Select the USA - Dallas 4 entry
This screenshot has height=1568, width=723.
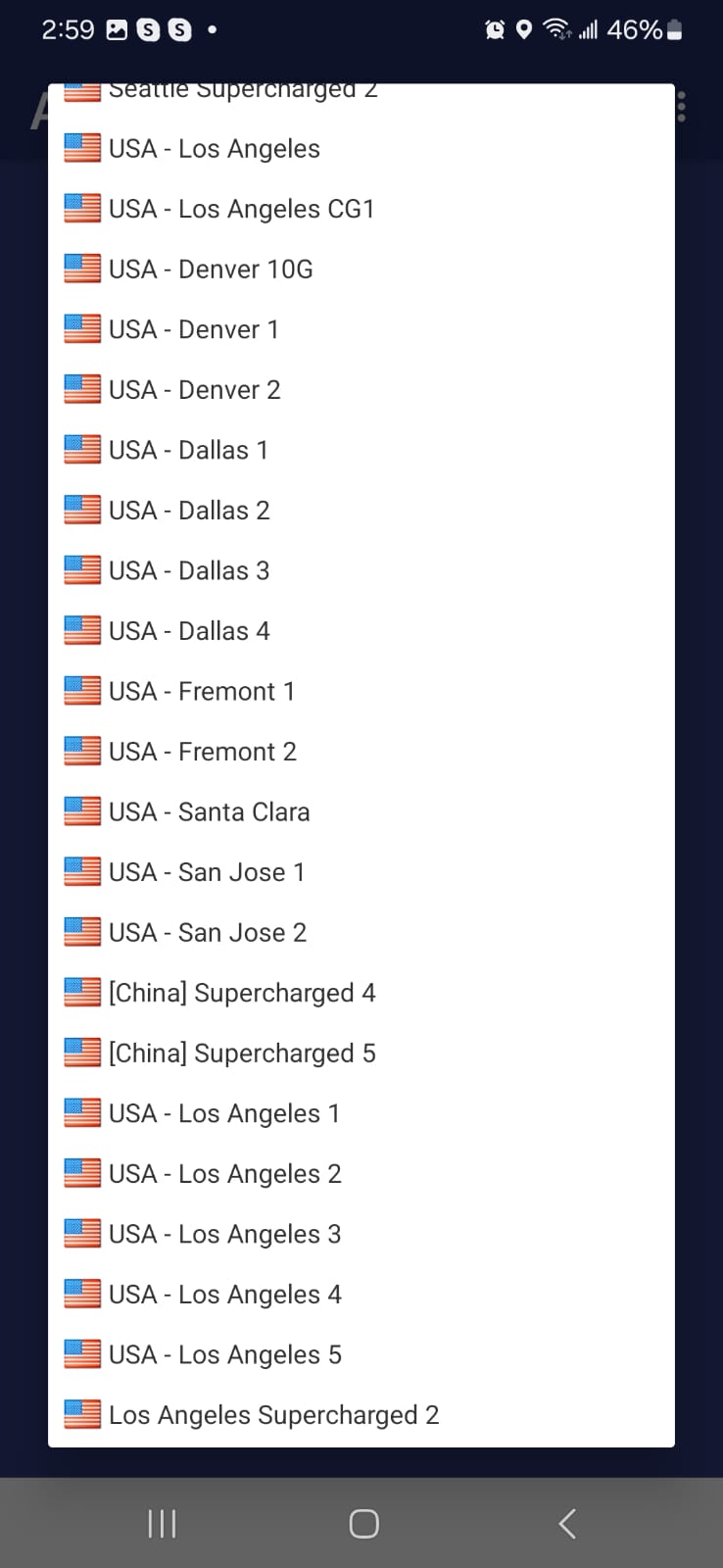(x=189, y=631)
